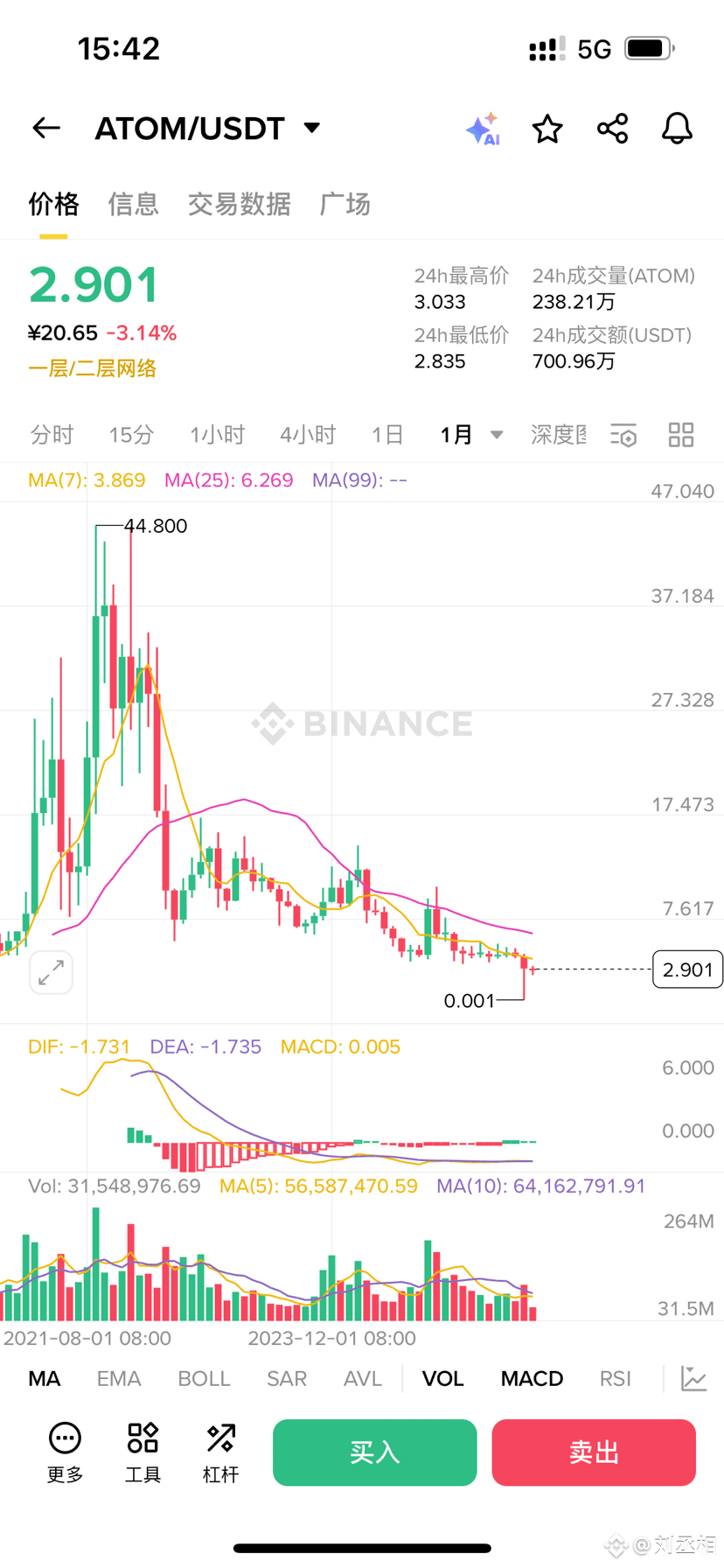724x1568 pixels.
Task: Select the 15分 chart interval
Action: [131, 435]
